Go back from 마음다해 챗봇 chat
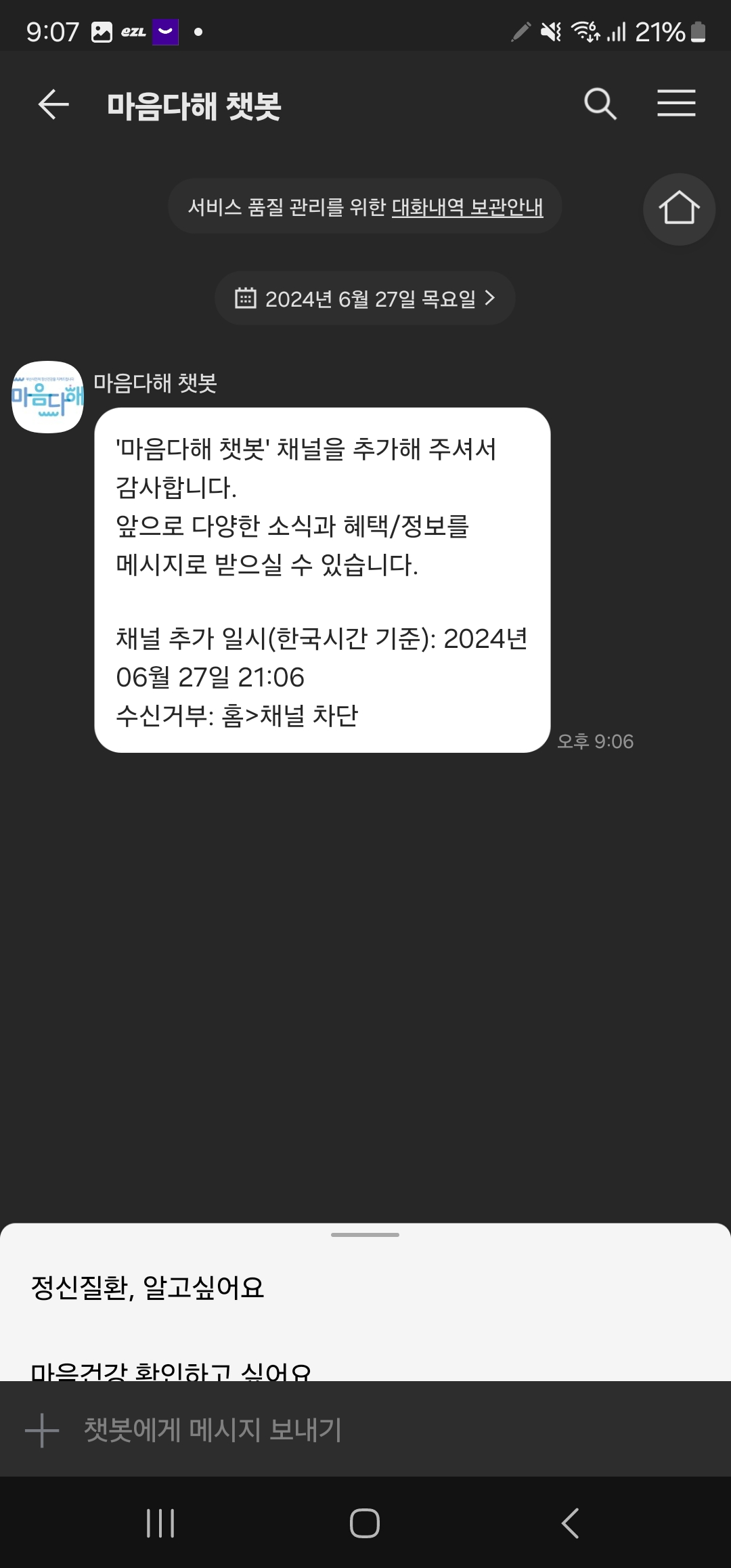The image size is (731, 1568). [53, 105]
